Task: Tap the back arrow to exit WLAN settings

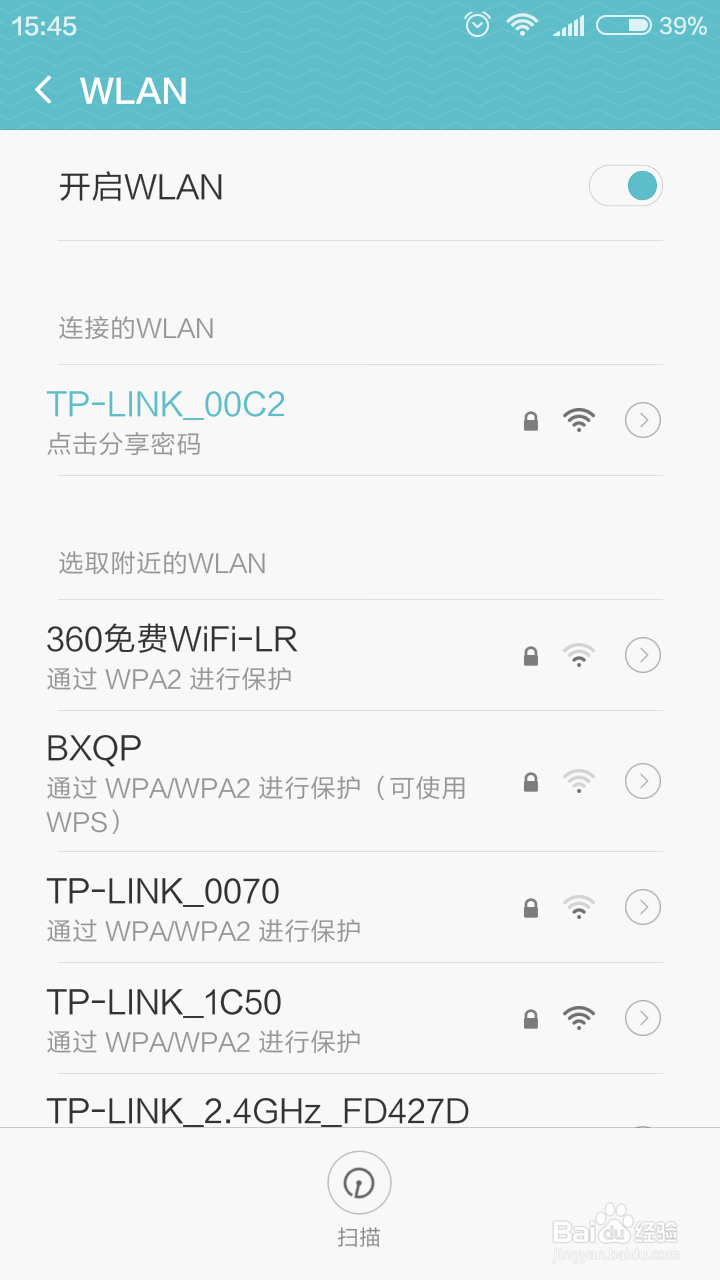Action: pyautogui.click(x=43, y=90)
